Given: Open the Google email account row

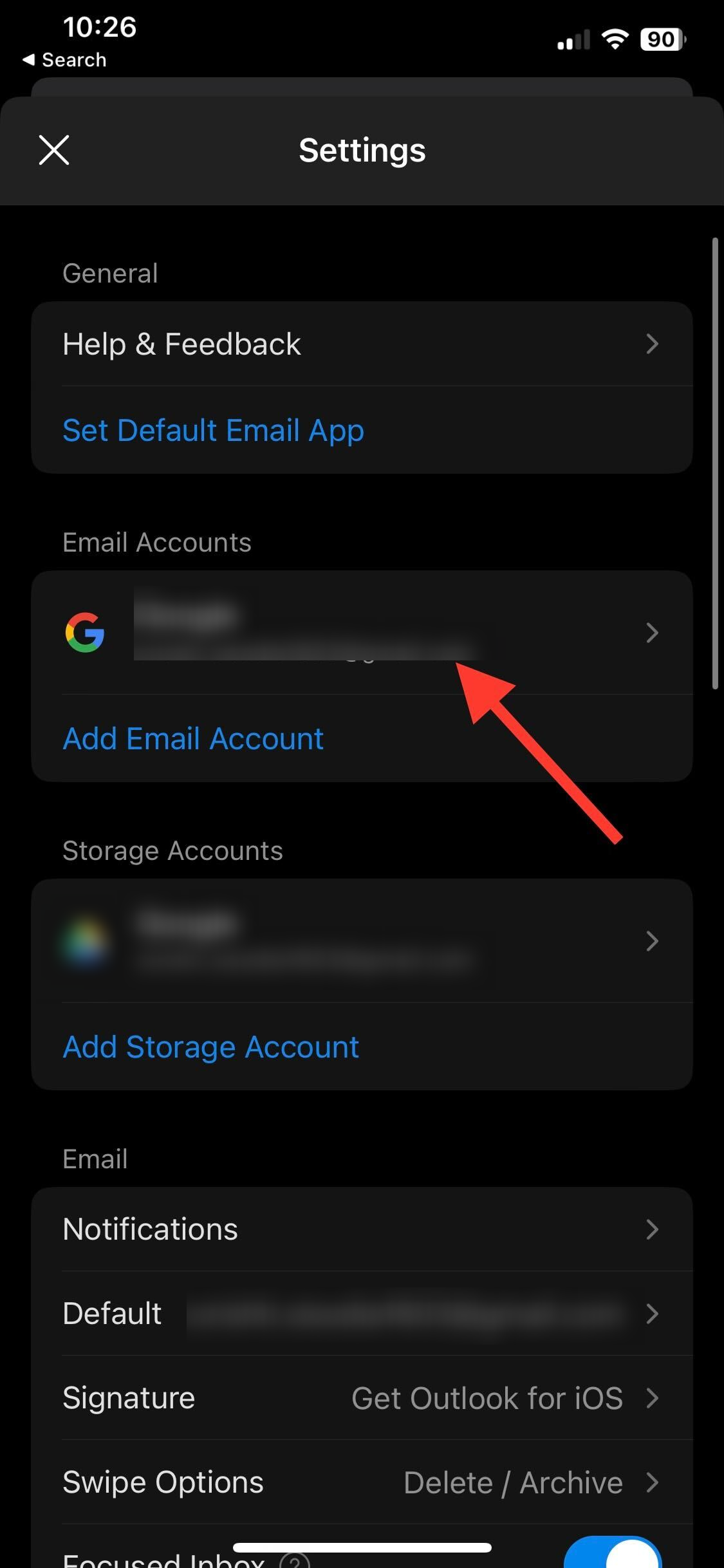Looking at the screenshot, I should [362, 632].
